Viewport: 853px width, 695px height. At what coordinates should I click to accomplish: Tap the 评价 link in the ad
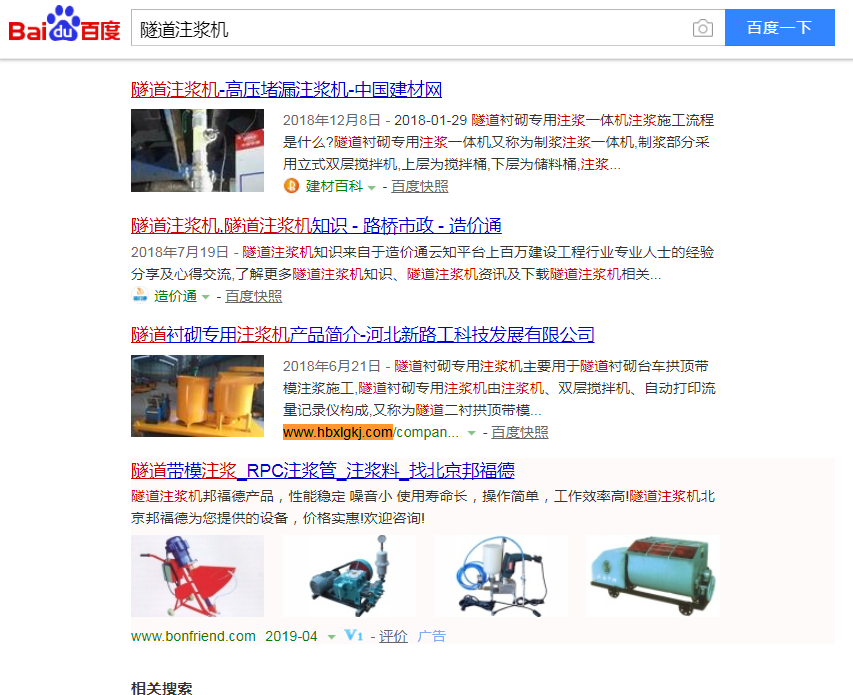click(394, 636)
